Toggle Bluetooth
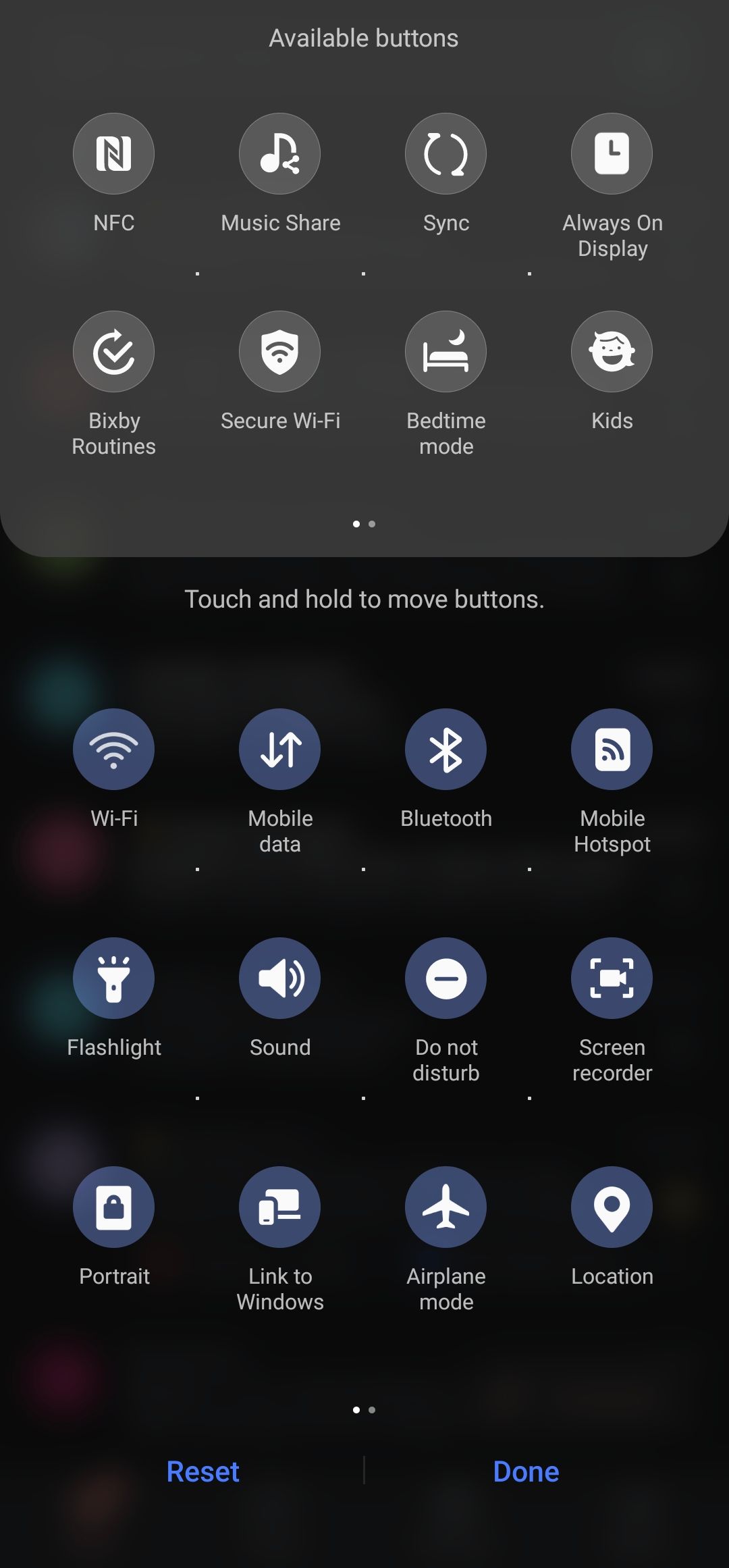Image resolution: width=729 pixels, height=1568 pixels. pos(446,748)
